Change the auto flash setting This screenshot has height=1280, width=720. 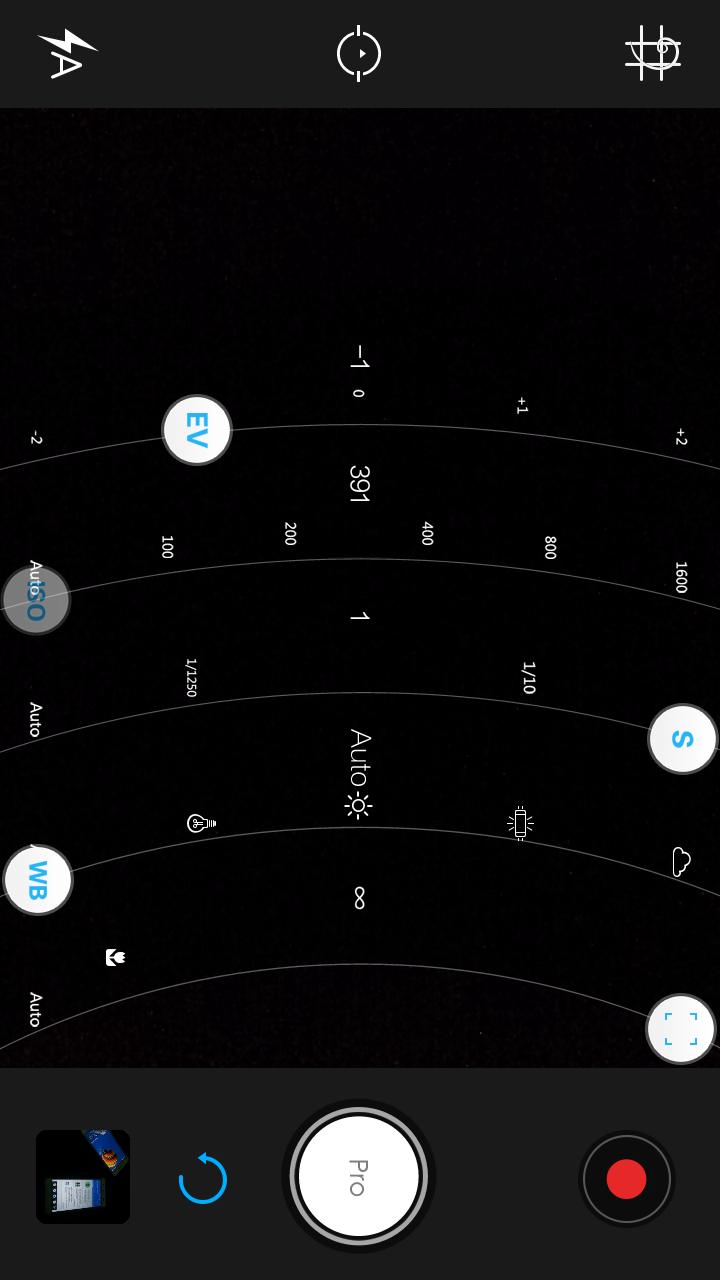68,53
